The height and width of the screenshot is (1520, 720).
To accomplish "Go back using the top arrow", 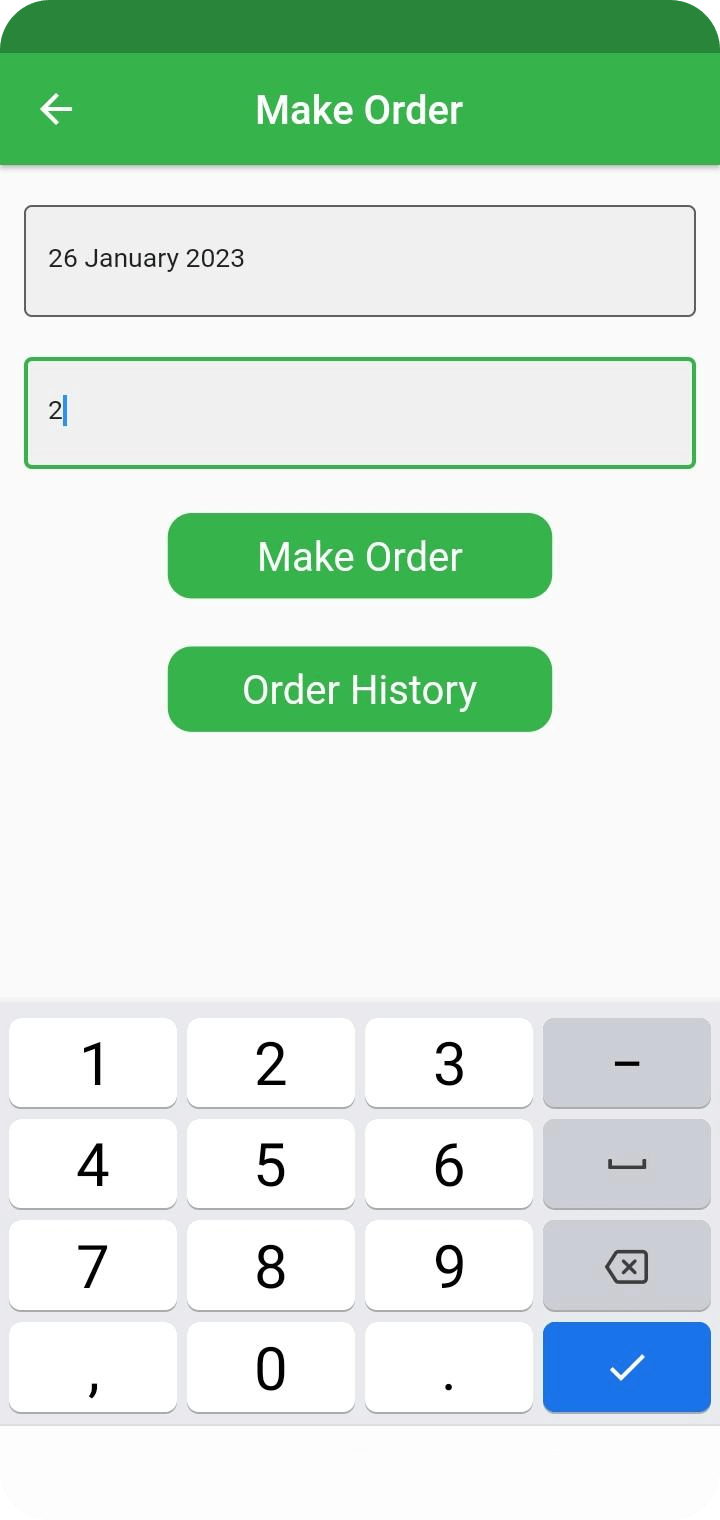I will point(56,109).
